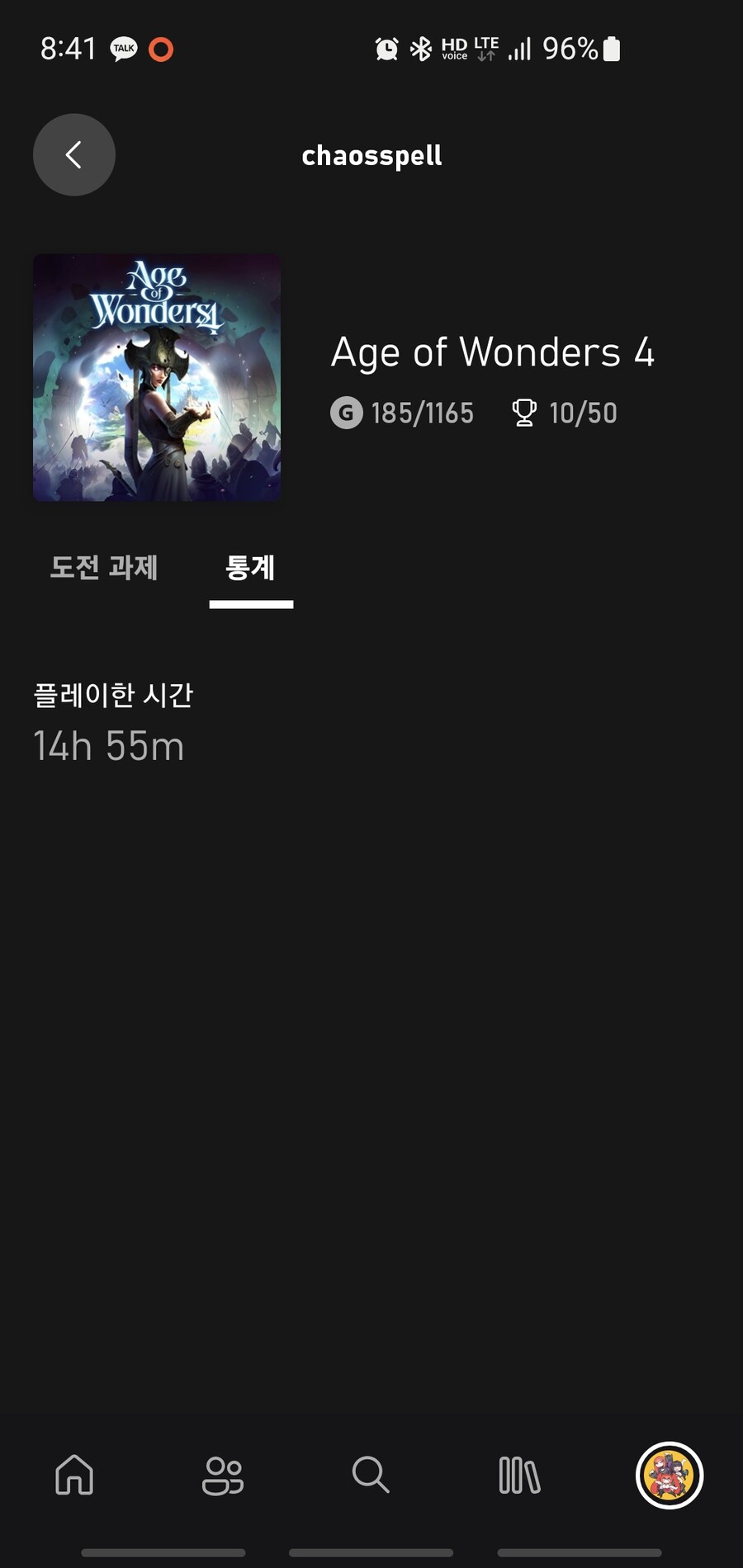Open Search from the bottom navigation
This screenshot has width=743, height=1568.
(x=370, y=1477)
